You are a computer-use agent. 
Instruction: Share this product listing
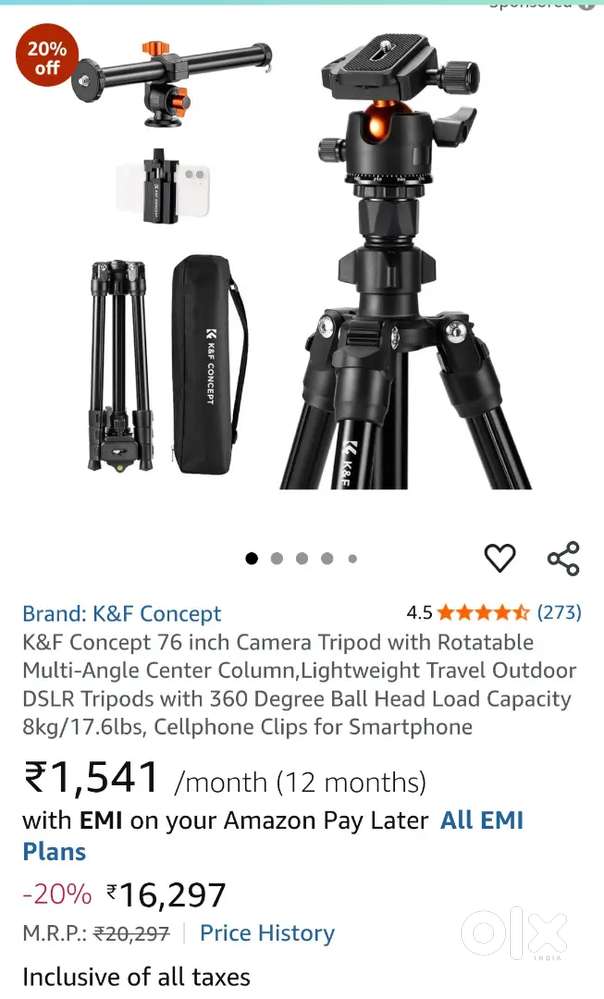[563, 558]
